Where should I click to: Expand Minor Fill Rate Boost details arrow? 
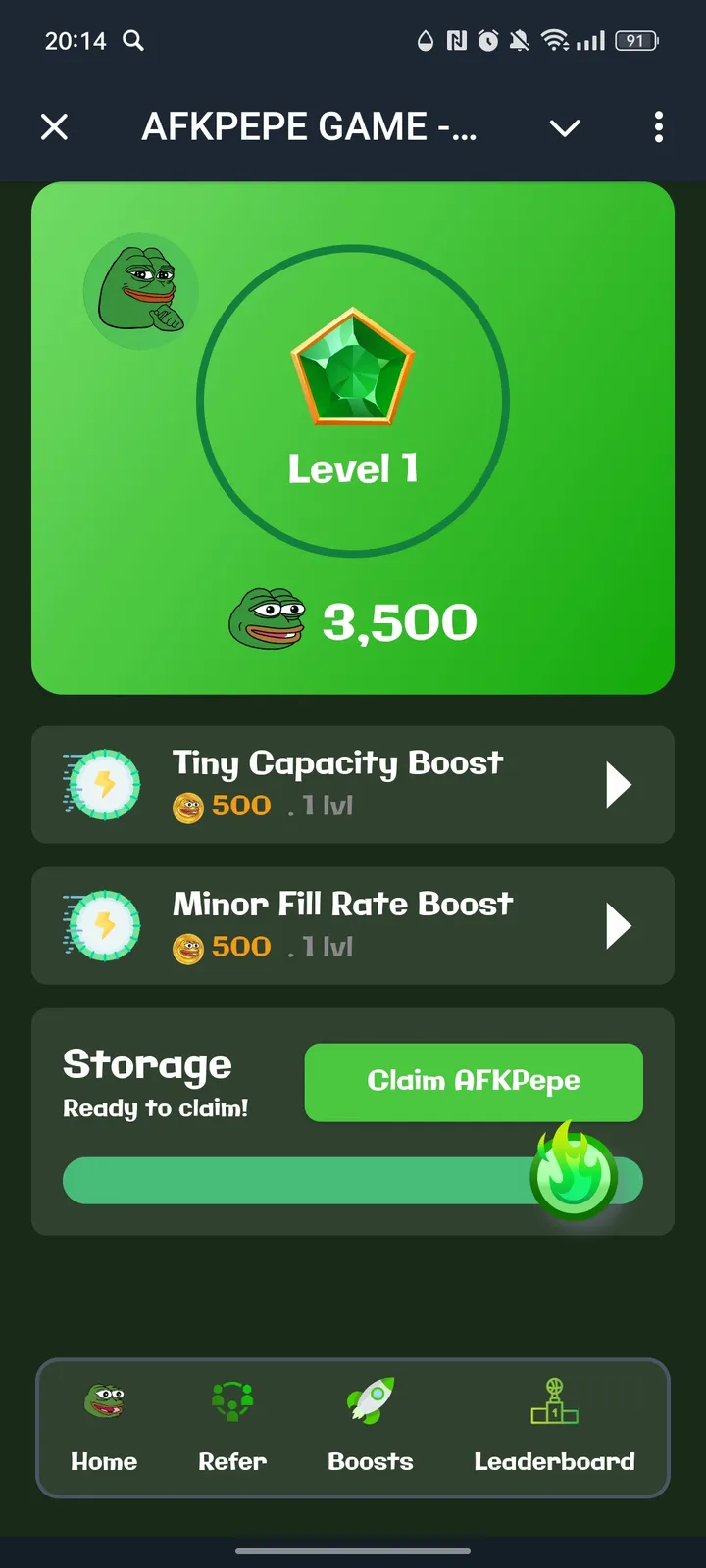coord(619,925)
